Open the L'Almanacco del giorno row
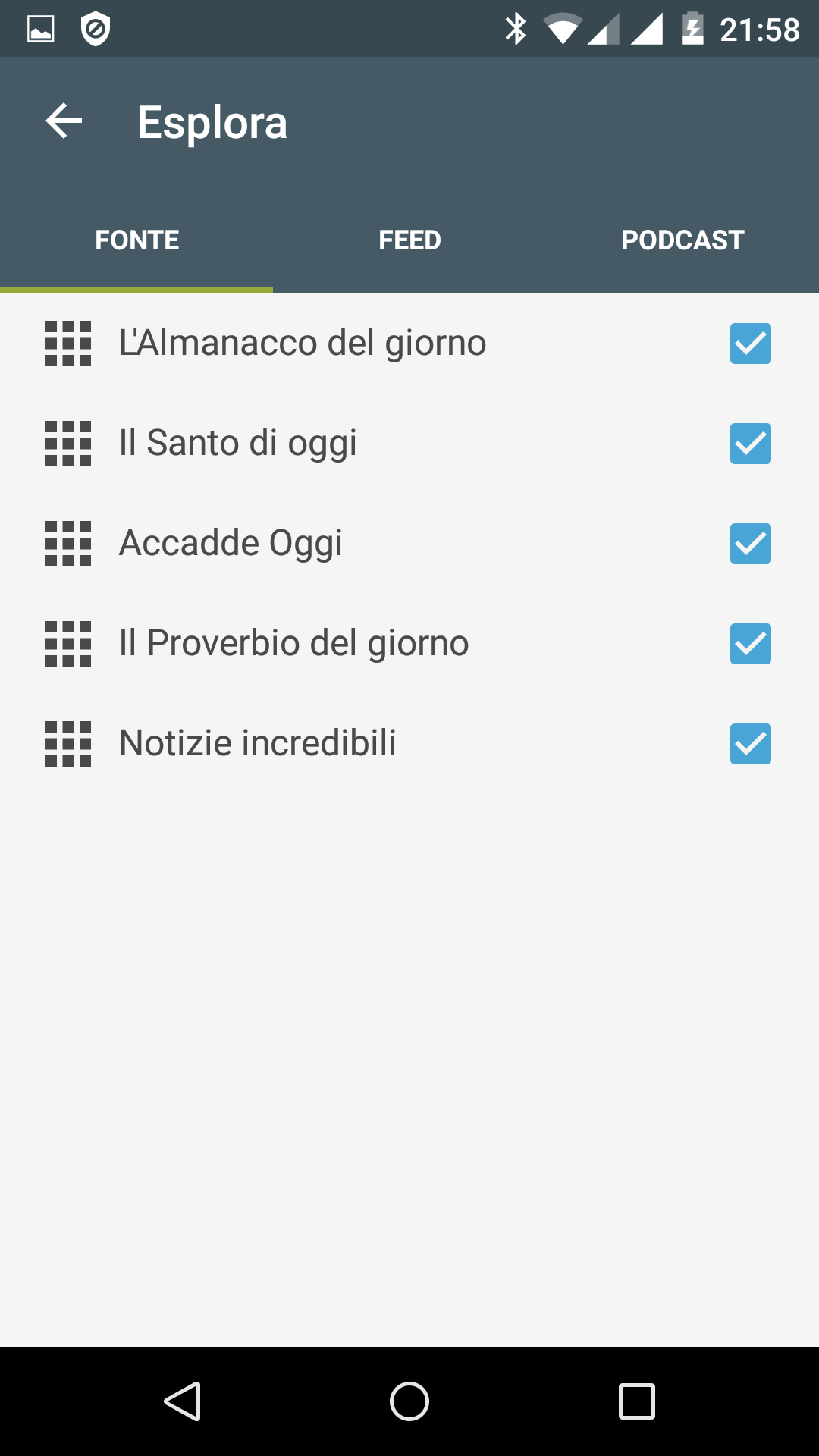 point(409,344)
